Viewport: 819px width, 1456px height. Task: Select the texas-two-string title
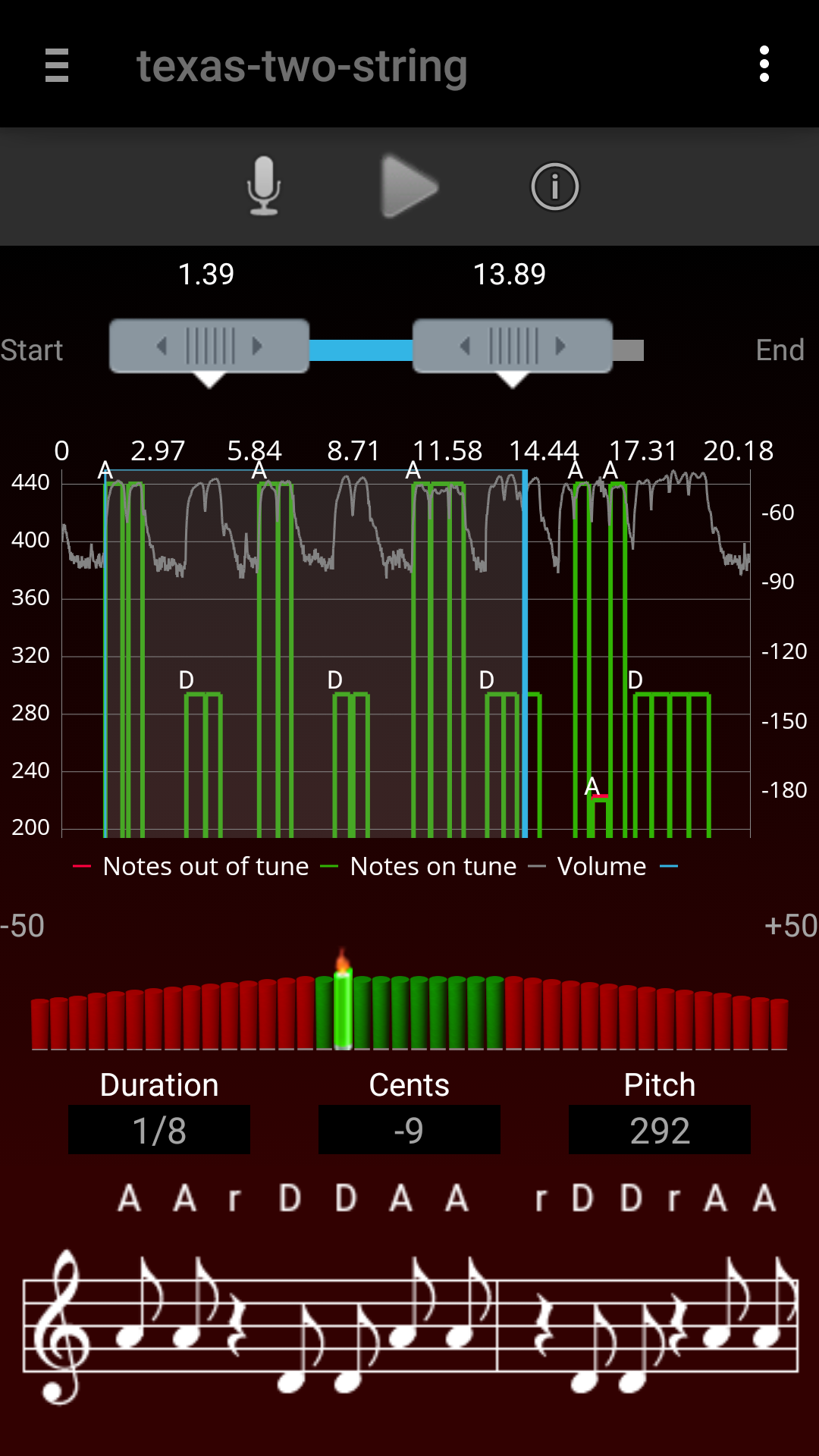[x=303, y=66]
